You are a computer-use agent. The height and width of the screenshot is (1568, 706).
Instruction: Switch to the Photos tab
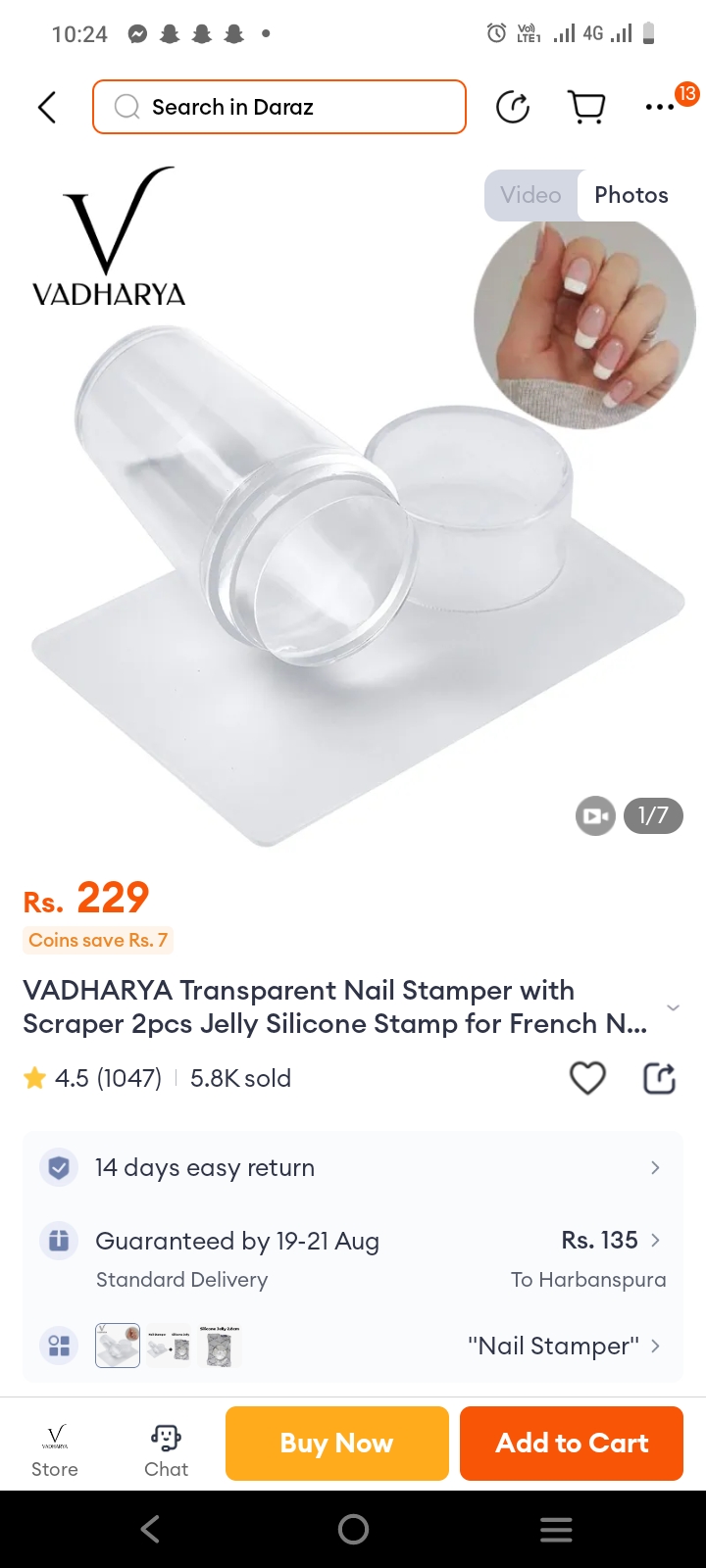[x=630, y=195]
